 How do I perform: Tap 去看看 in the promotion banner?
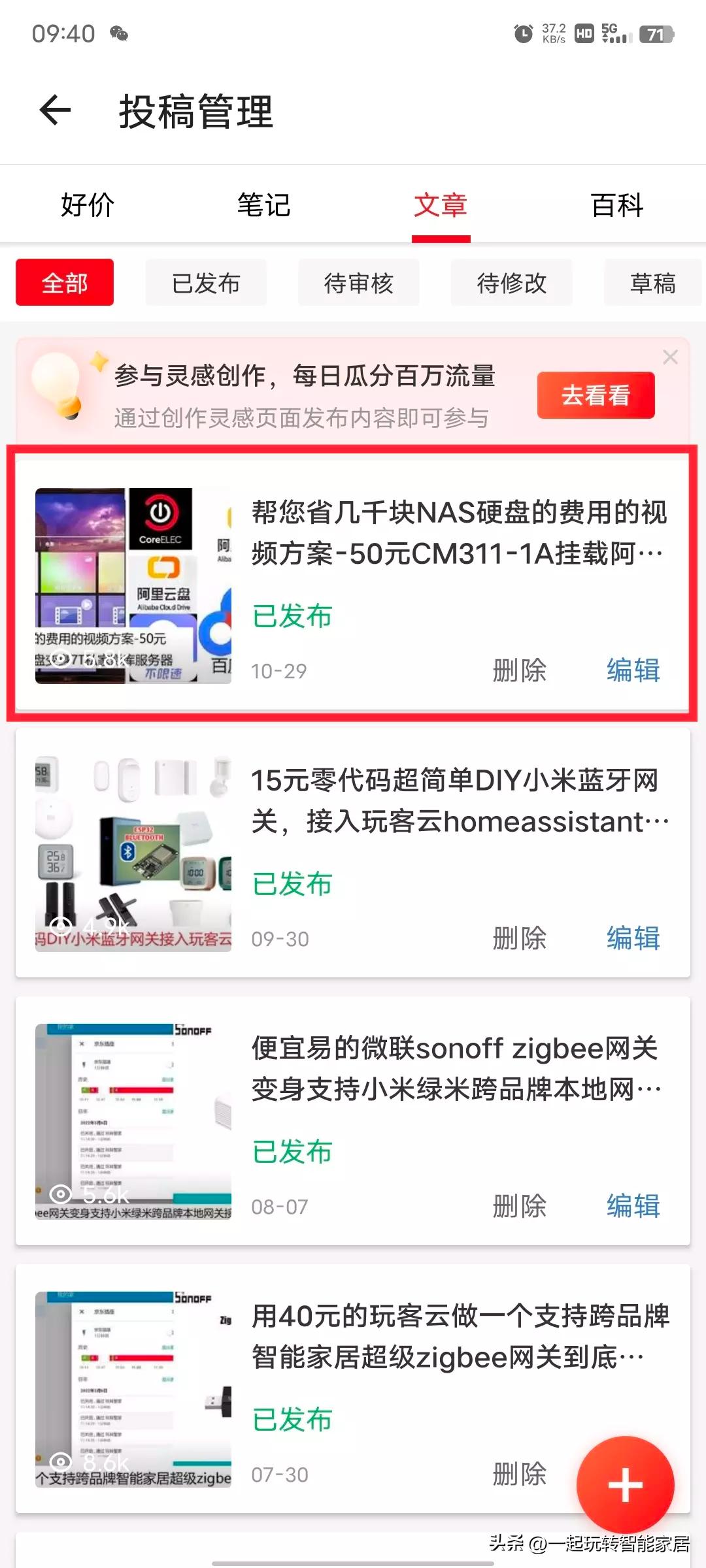pyautogui.click(x=596, y=395)
